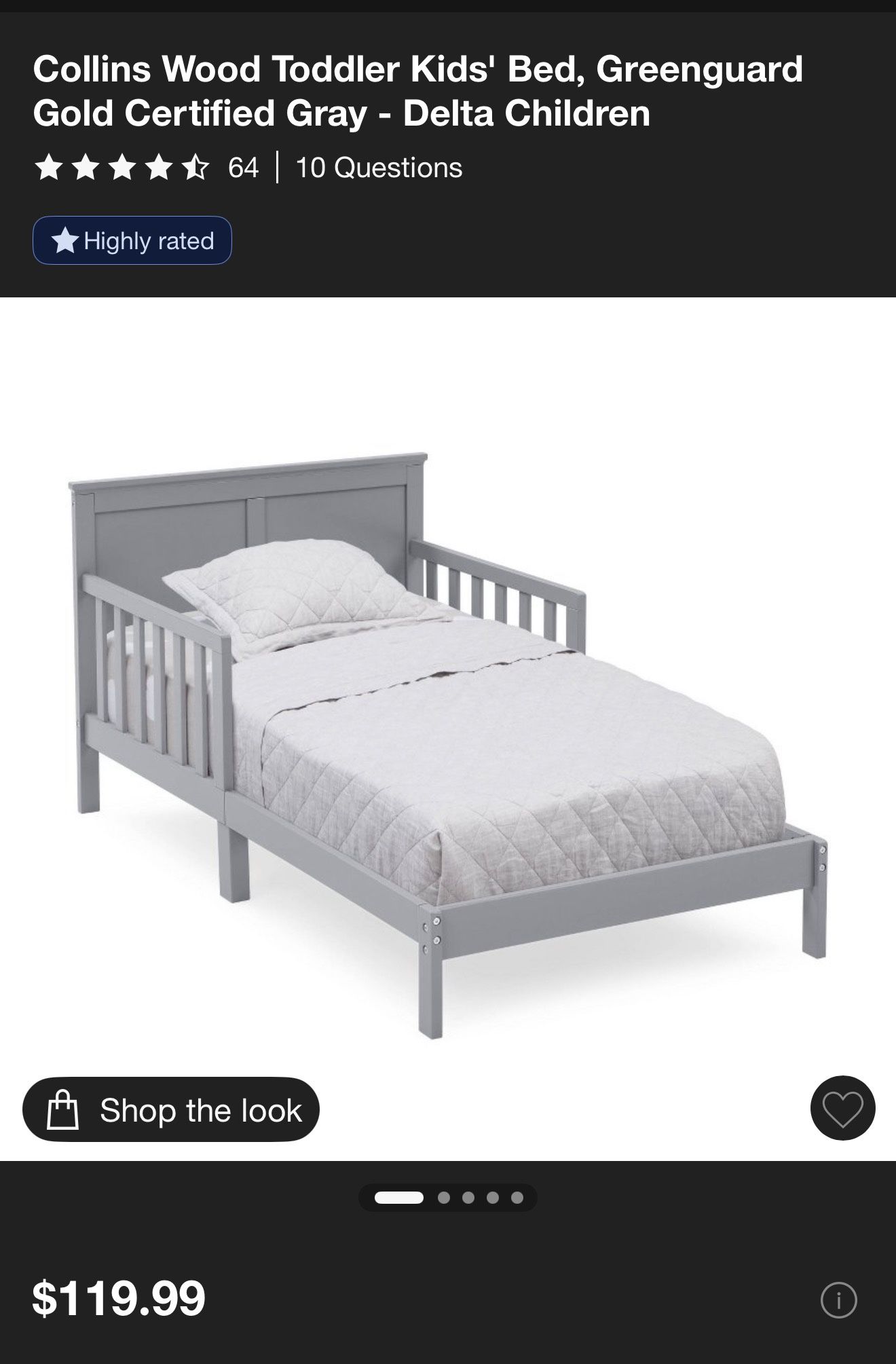The height and width of the screenshot is (1364, 896).
Task: Add the bed to favorites with the heart
Action: click(x=842, y=1108)
